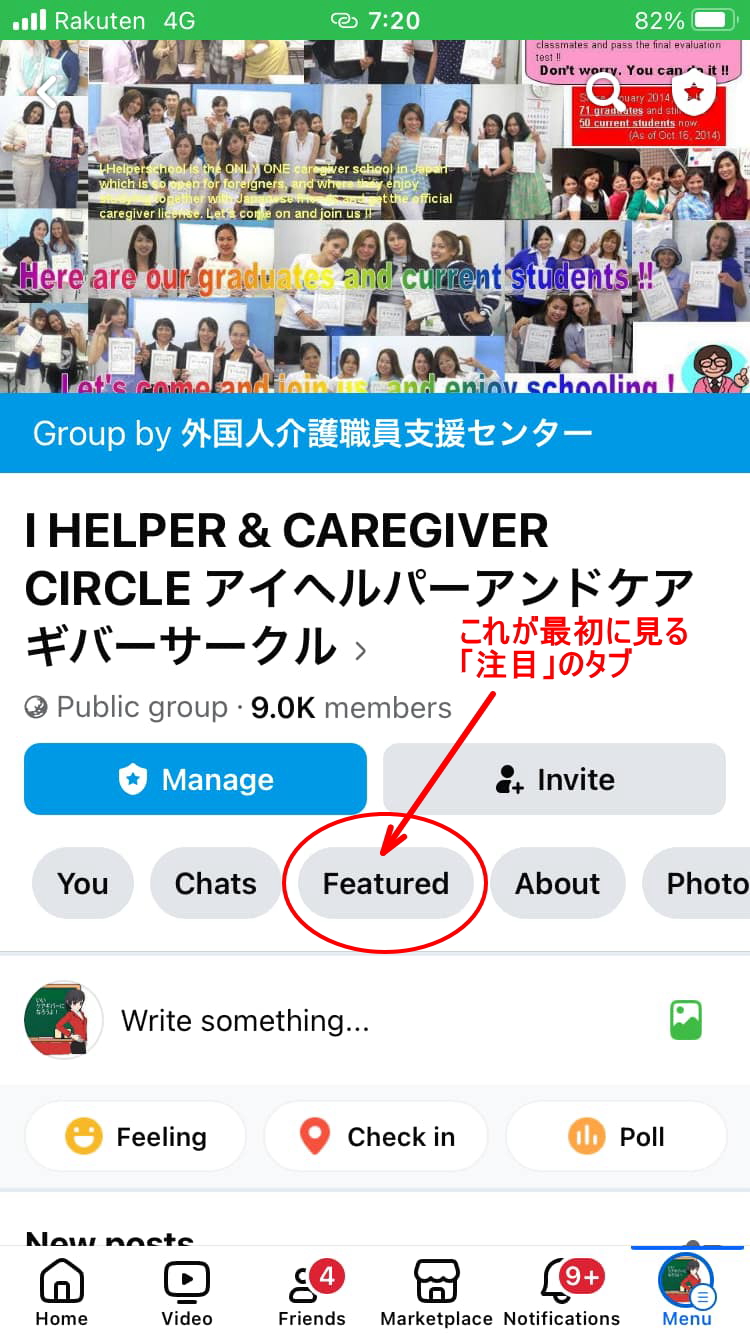Search within the group

click(604, 92)
